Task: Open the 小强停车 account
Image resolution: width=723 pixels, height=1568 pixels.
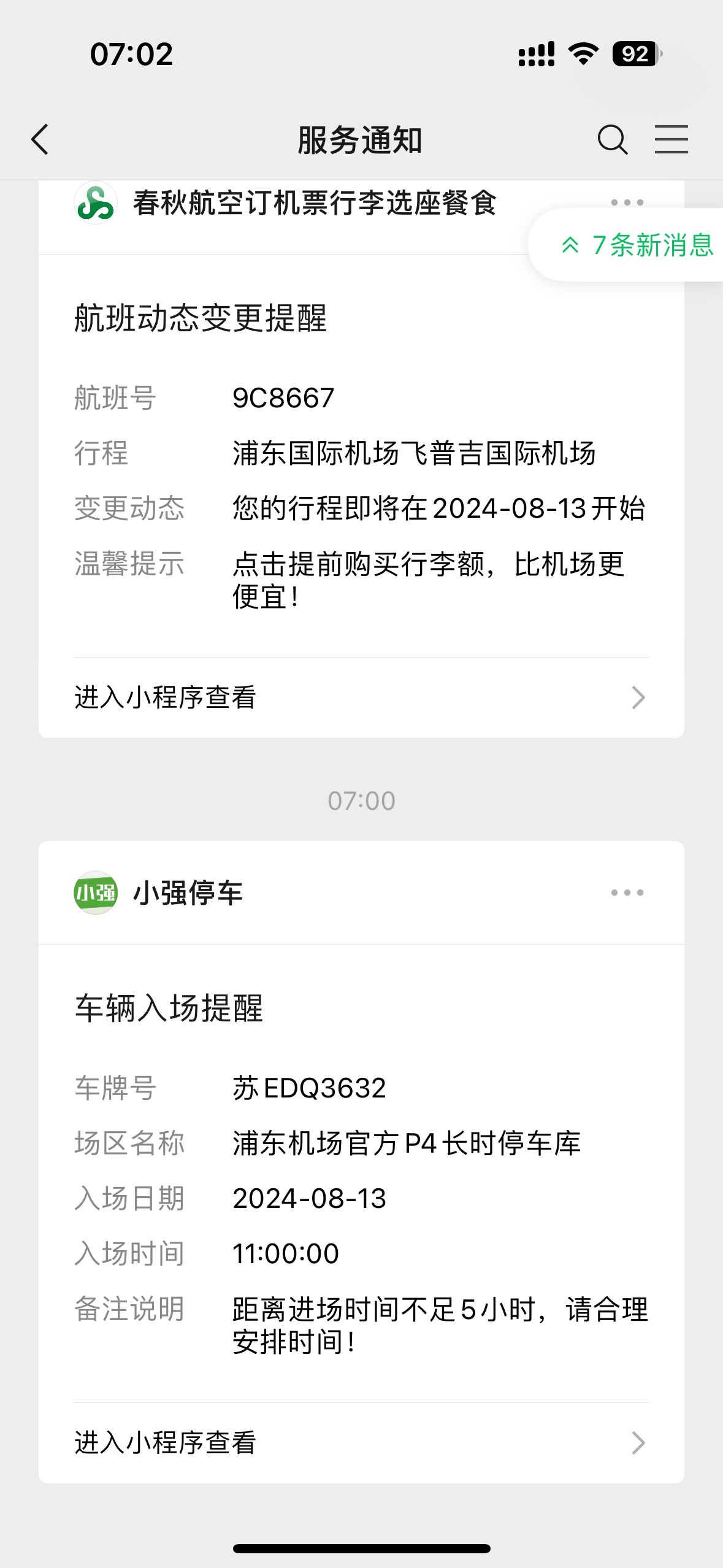Action: click(159, 893)
